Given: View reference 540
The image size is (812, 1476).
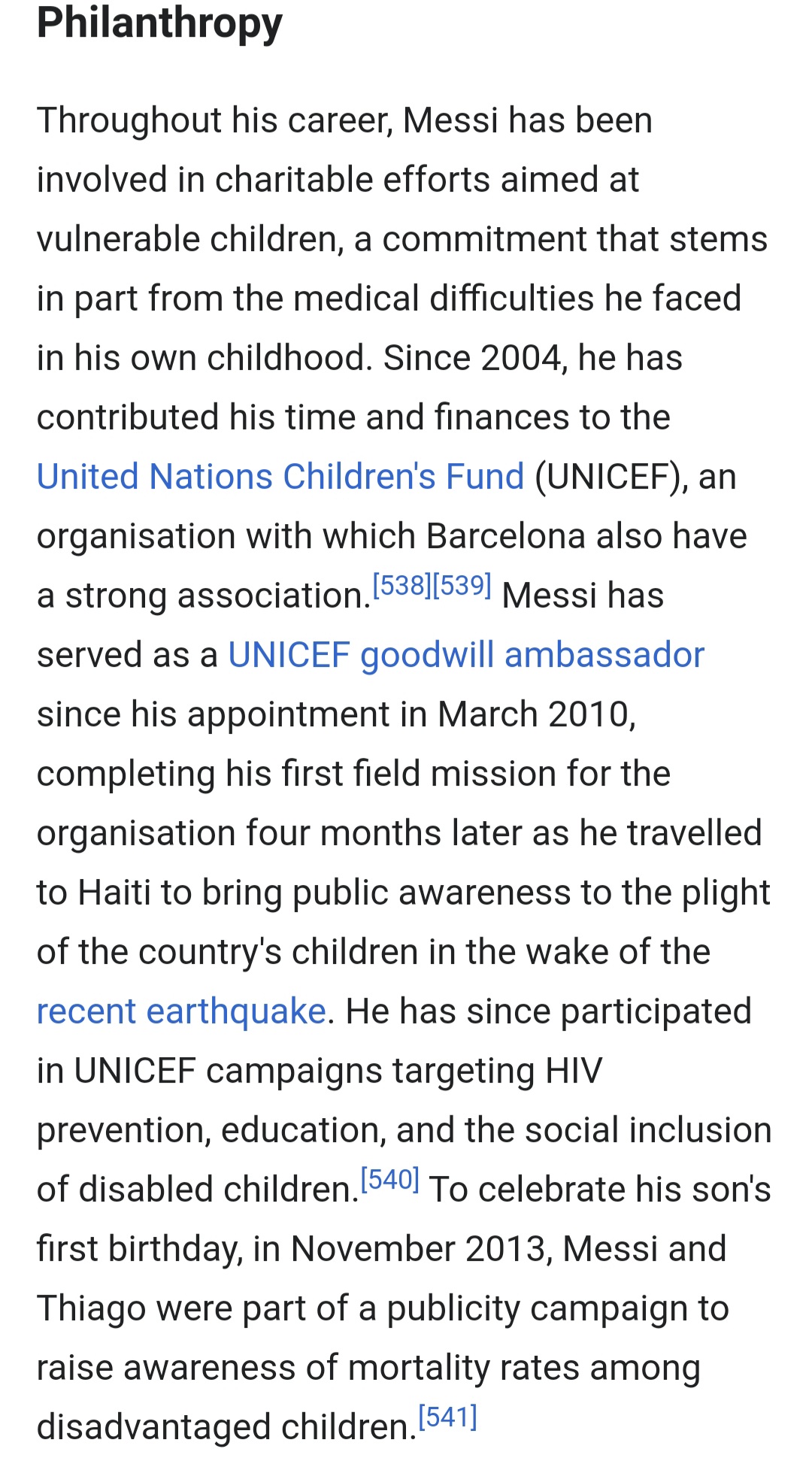Looking at the screenshot, I should (389, 1180).
